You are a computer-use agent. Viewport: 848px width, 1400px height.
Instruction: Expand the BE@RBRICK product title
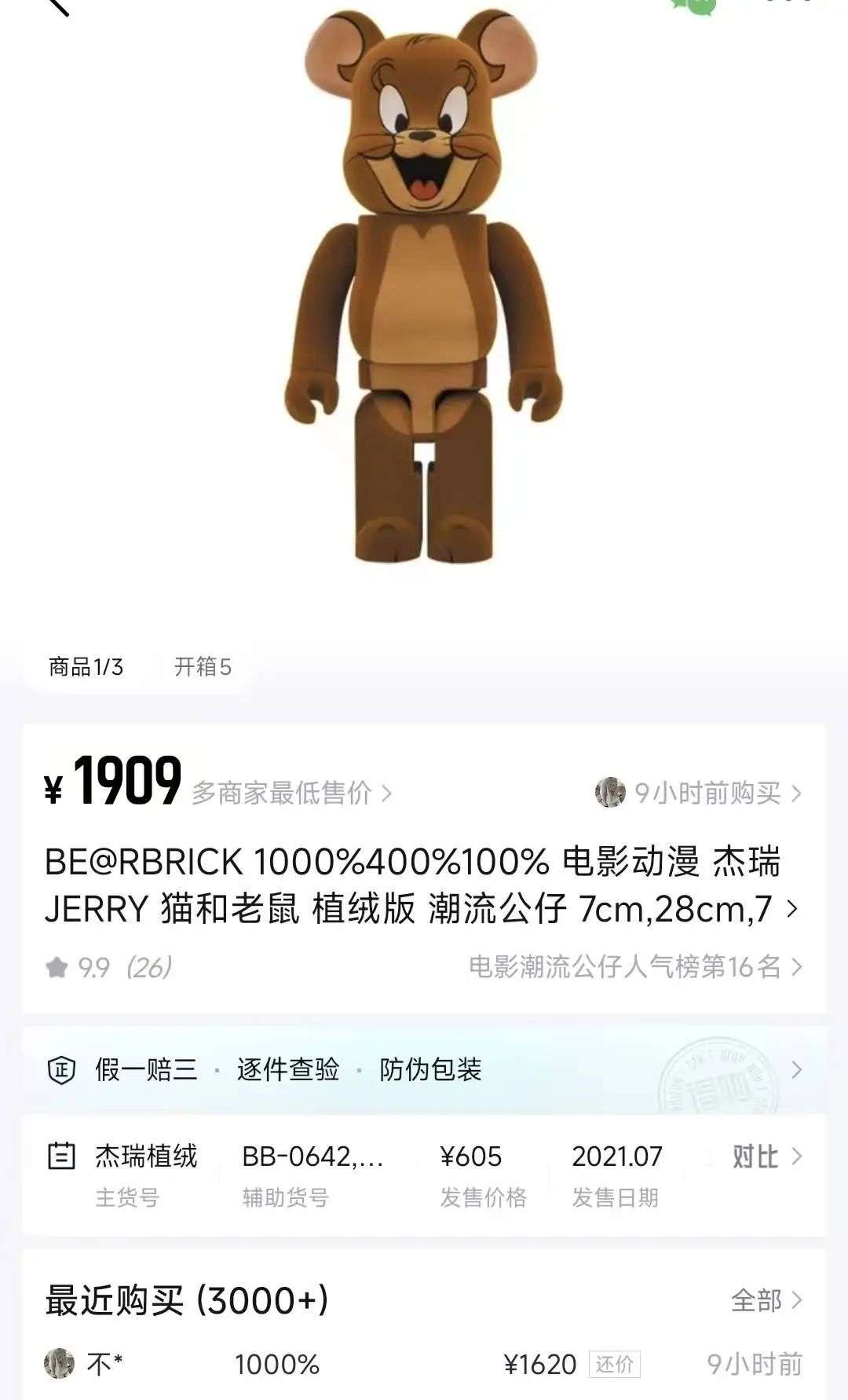(x=791, y=909)
